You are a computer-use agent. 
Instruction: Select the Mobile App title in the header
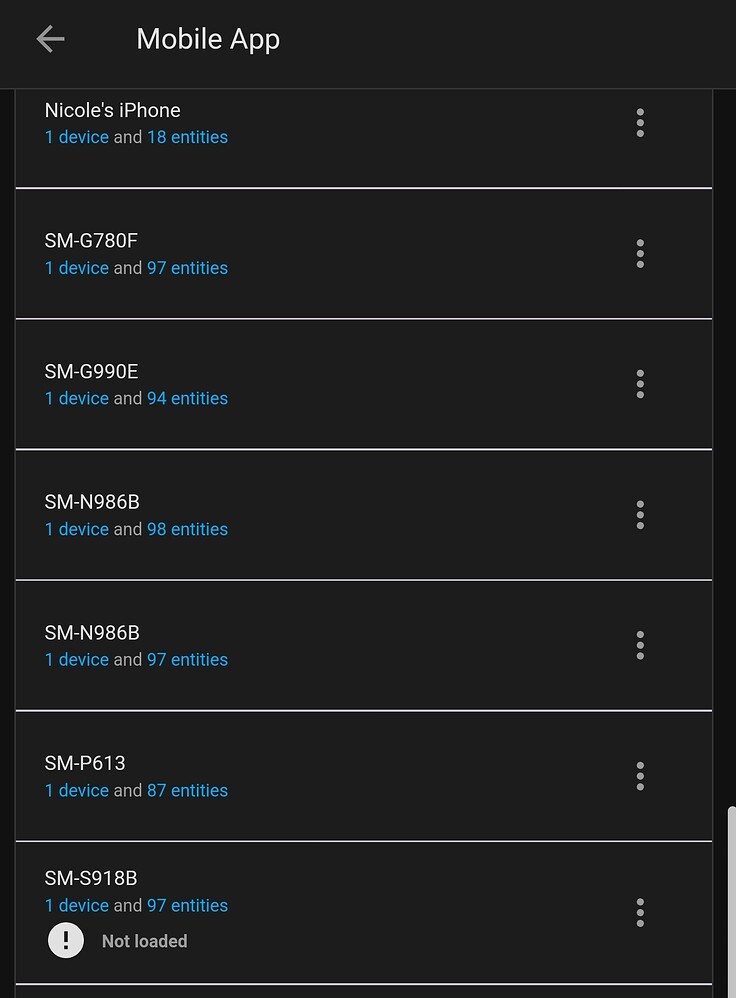click(208, 39)
